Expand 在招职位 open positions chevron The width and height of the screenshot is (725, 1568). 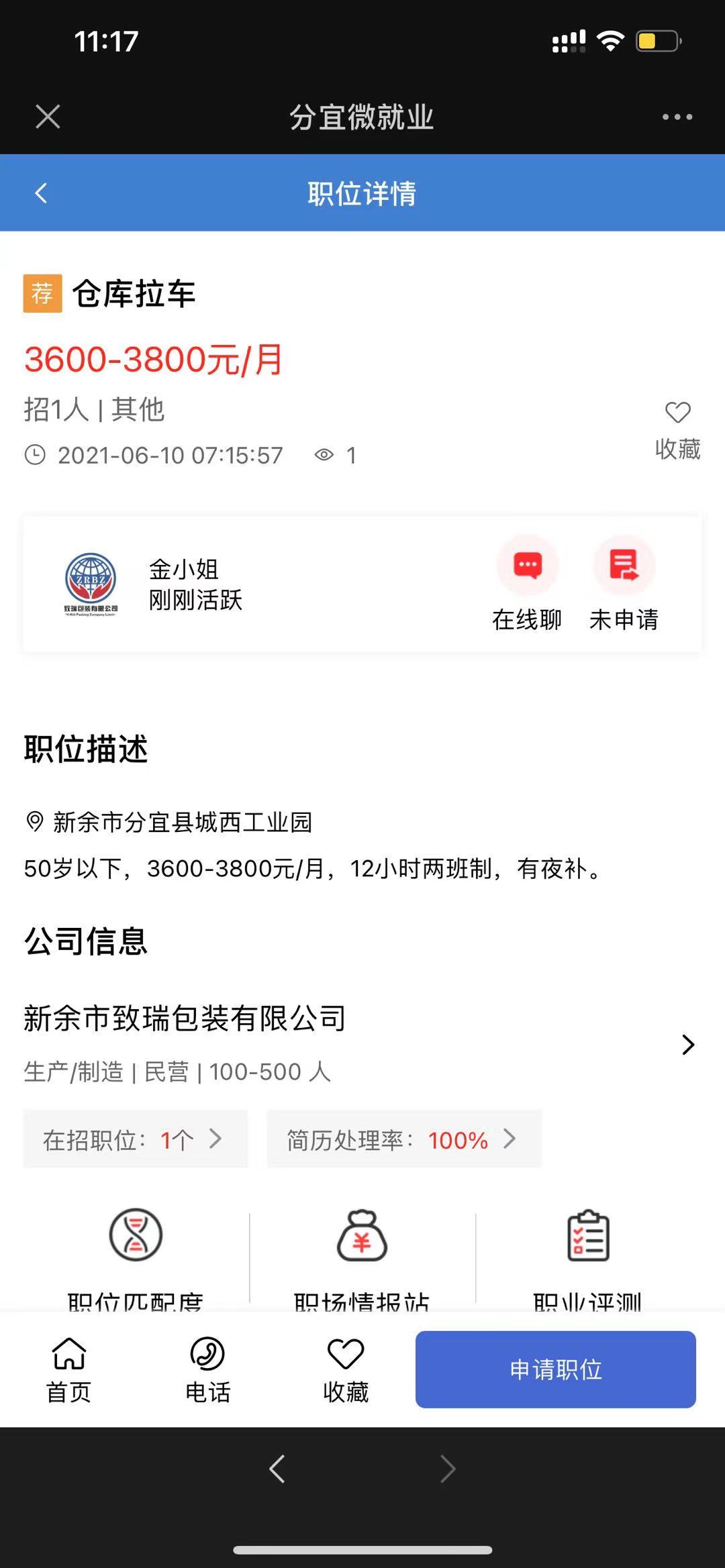point(215,1138)
